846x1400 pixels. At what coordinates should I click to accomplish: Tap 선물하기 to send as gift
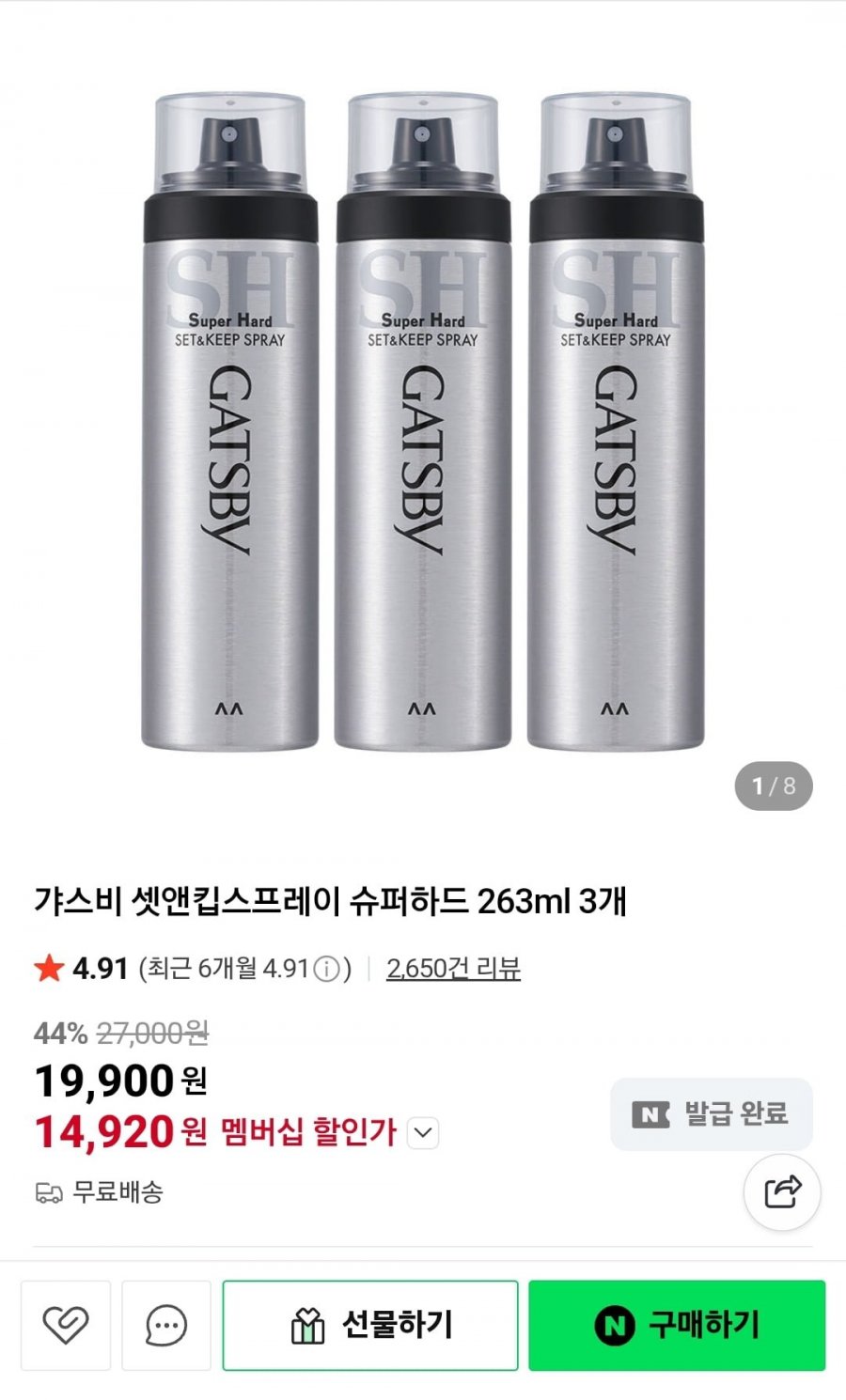pyautogui.click(x=370, y=1325)
